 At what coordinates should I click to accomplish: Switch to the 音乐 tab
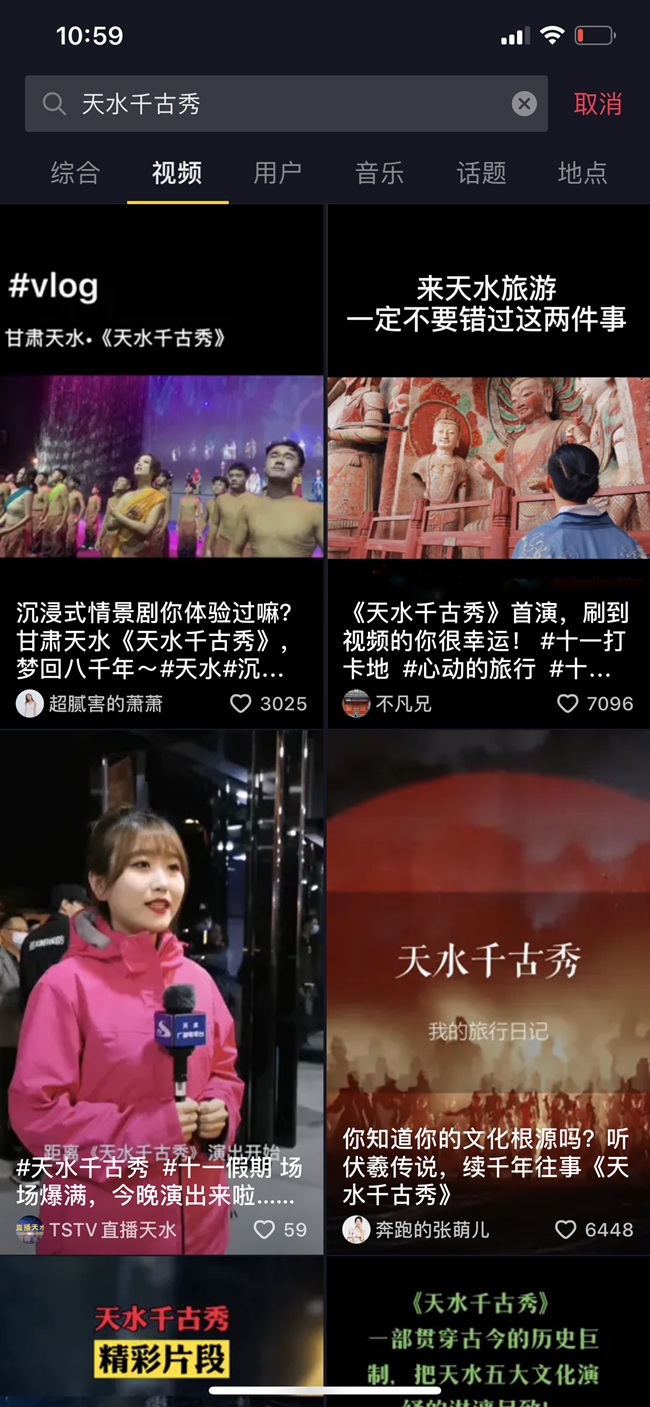point(379,173)
